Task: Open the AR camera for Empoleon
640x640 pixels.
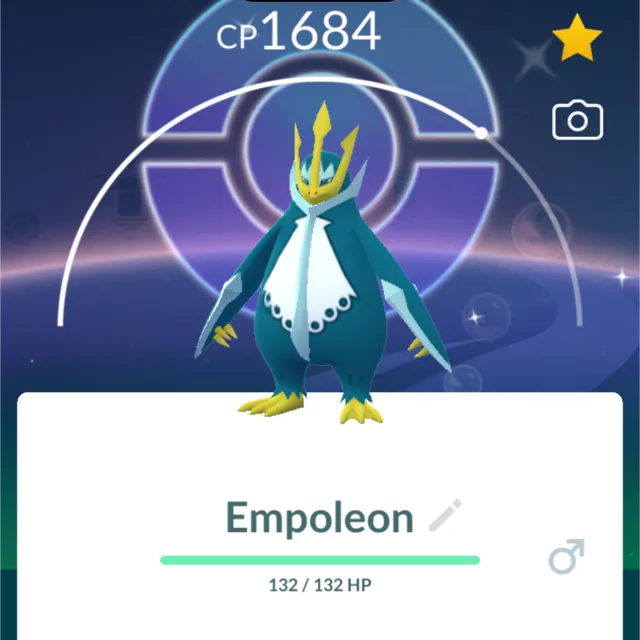Action: pyautogui.click(x=577, y=121)
